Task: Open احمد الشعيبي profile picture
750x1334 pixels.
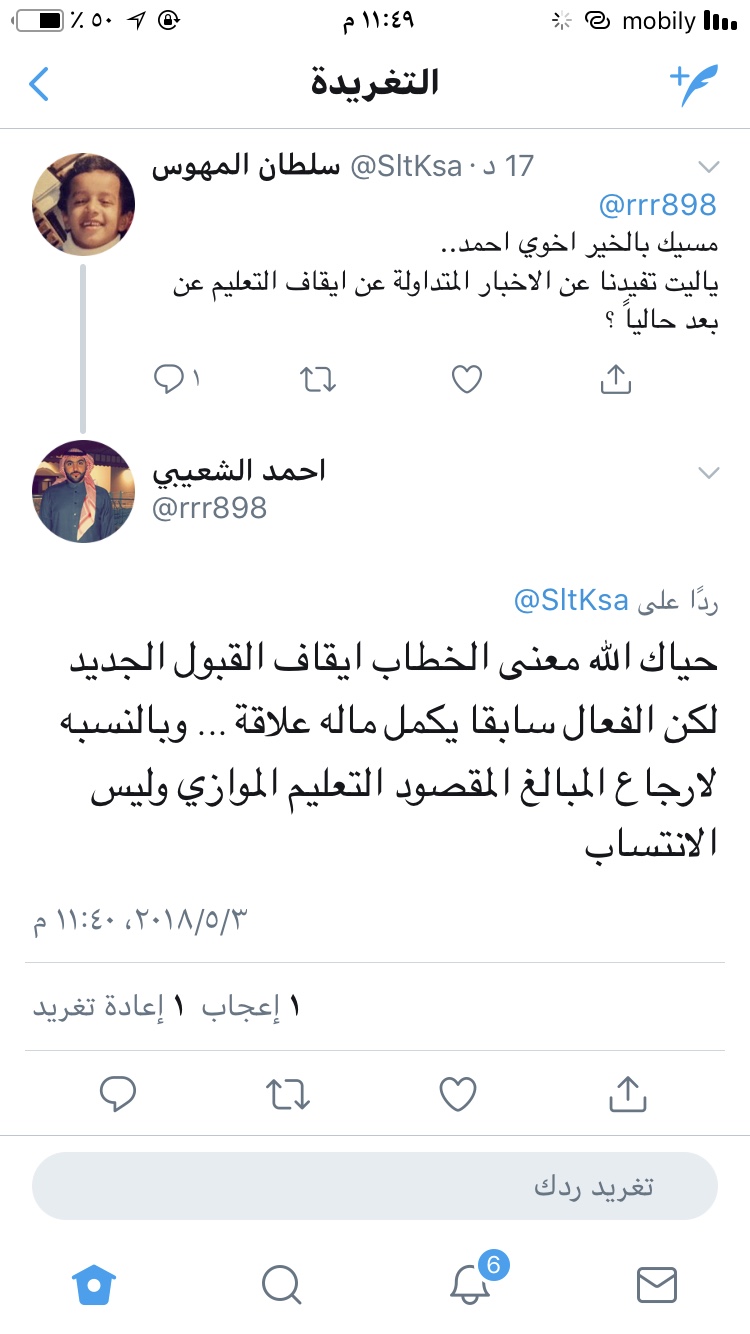Action: tap(84, 491)
